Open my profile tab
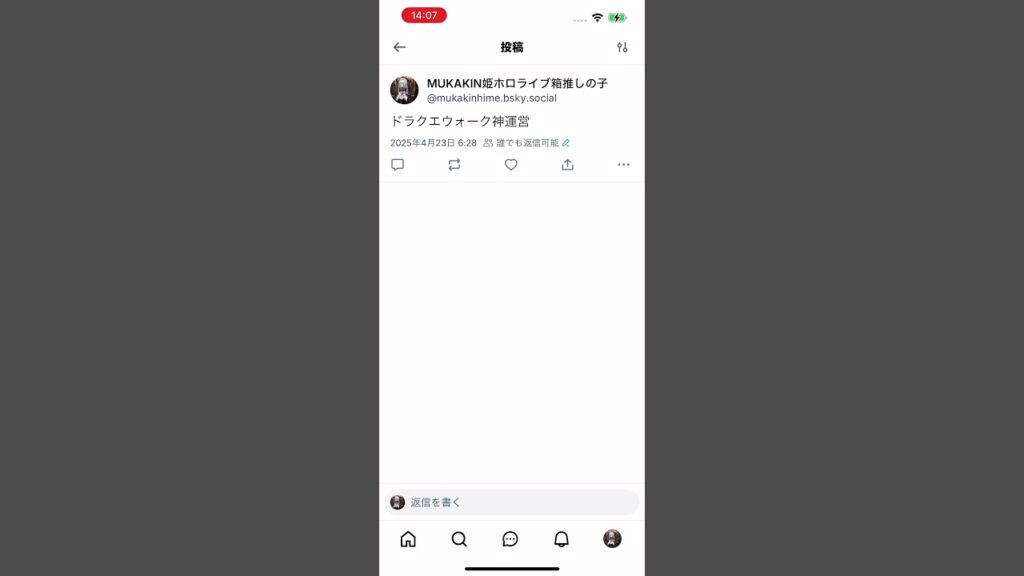Viewport: 1024px width, 576px height. pyautogui.click(x=612, y=539)
